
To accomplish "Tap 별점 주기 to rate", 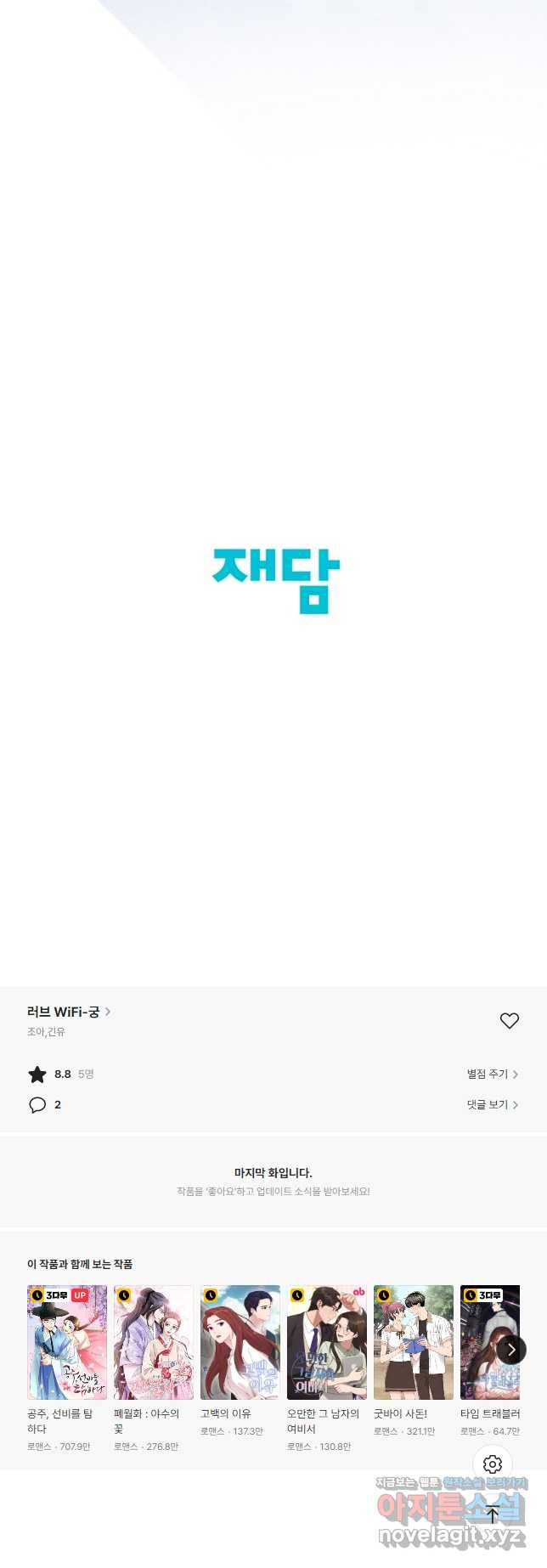I will pyautogui.click(x=492, y=1074).
